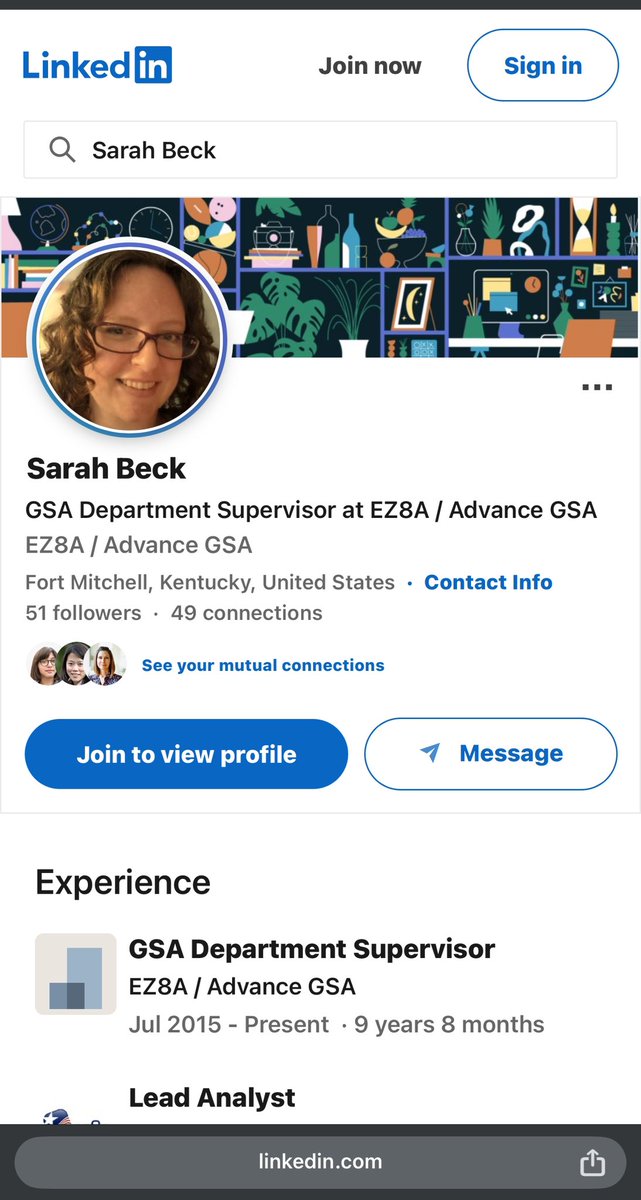This screenshot has height=1200, width=641.
Task: Tap the Sign in button
Action: click(x=542, y=66)
